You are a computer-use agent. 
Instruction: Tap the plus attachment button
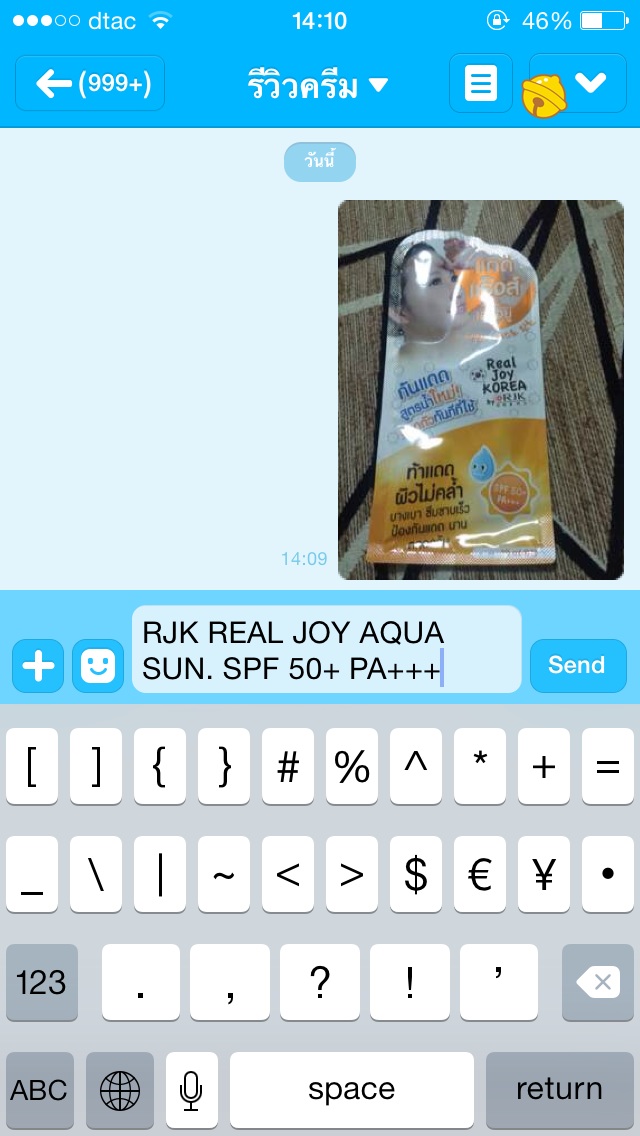(38, 666)
